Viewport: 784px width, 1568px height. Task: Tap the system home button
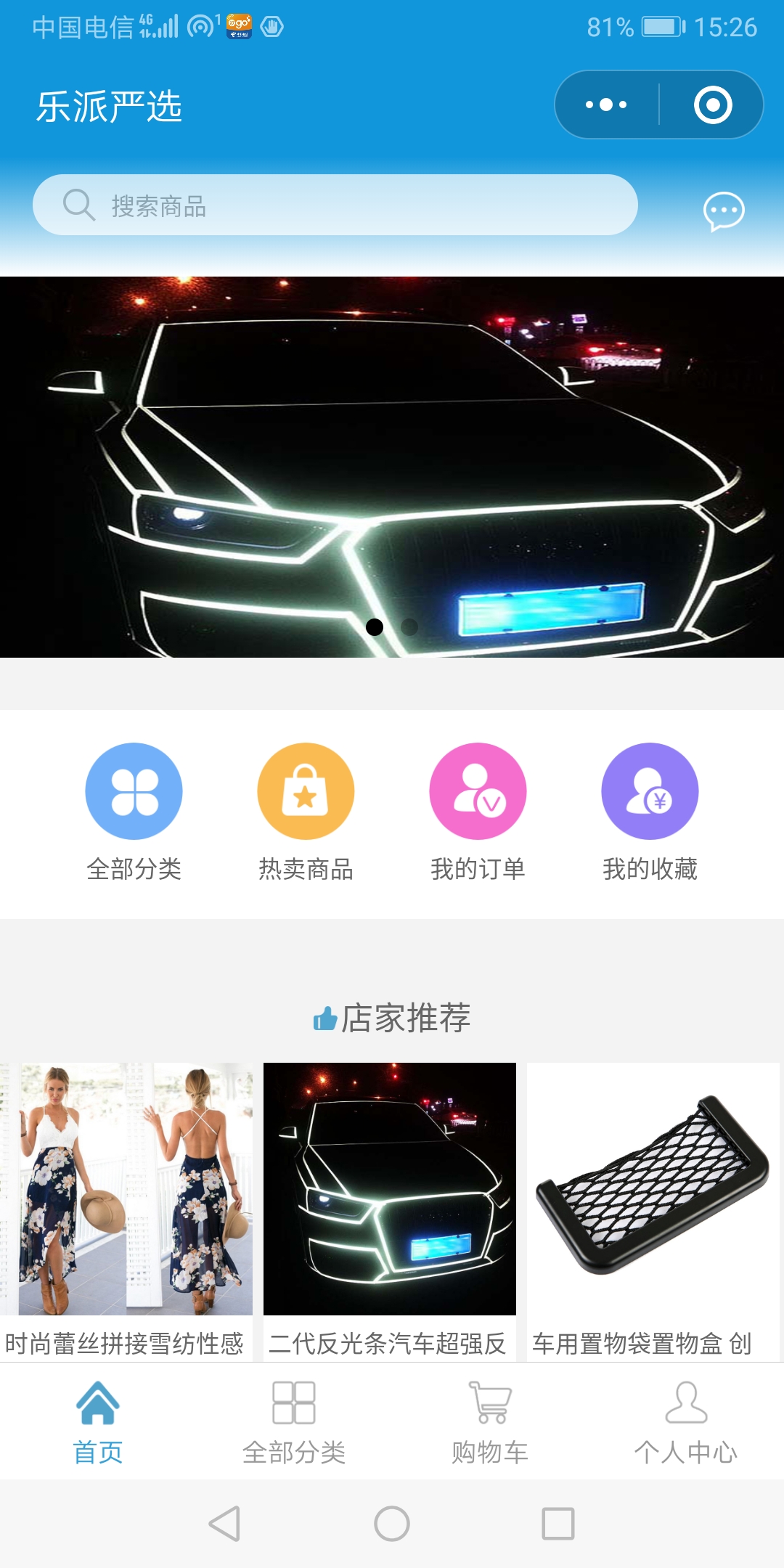coord(392,1523)
